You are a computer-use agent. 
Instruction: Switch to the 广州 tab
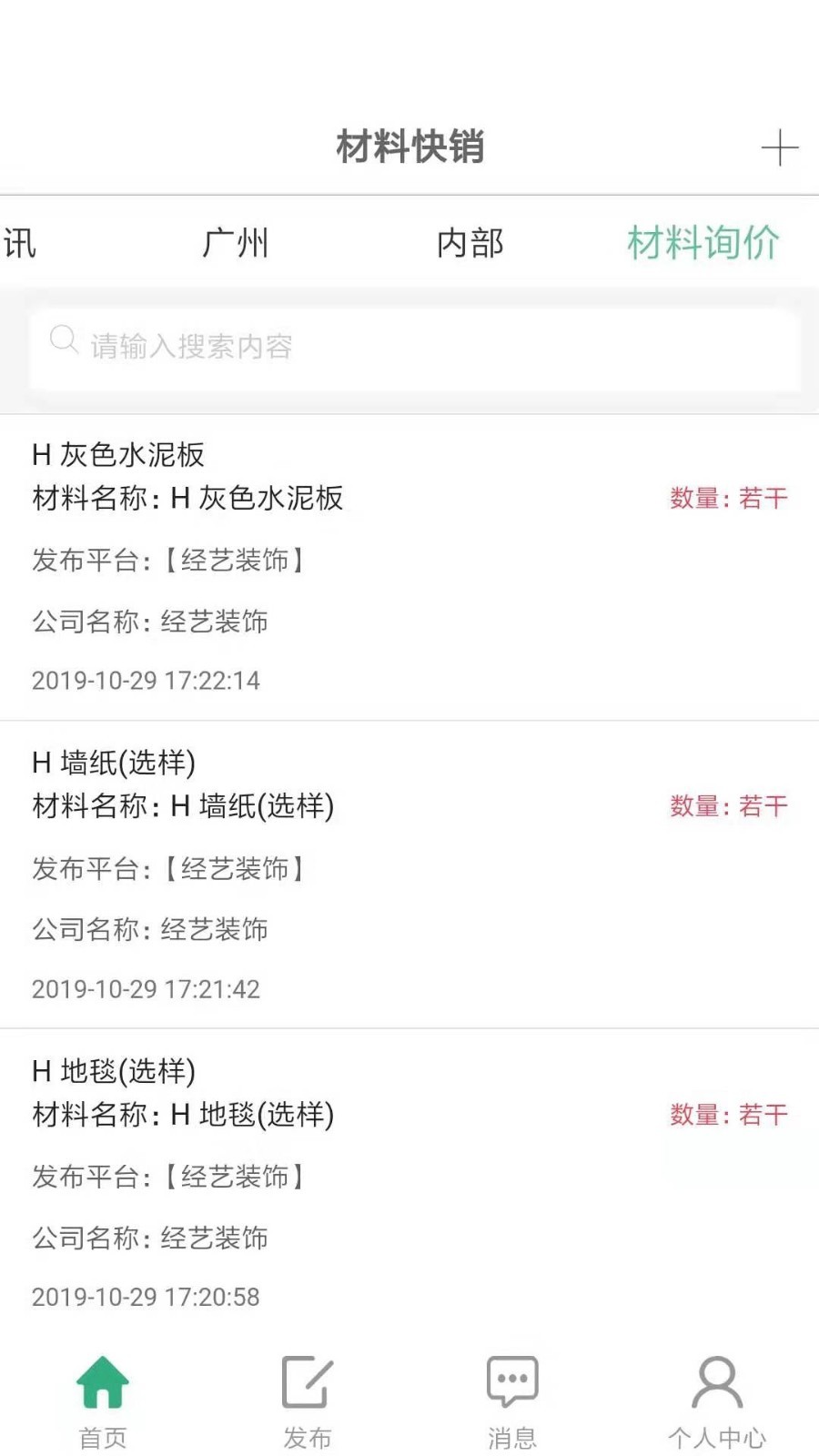235,243
